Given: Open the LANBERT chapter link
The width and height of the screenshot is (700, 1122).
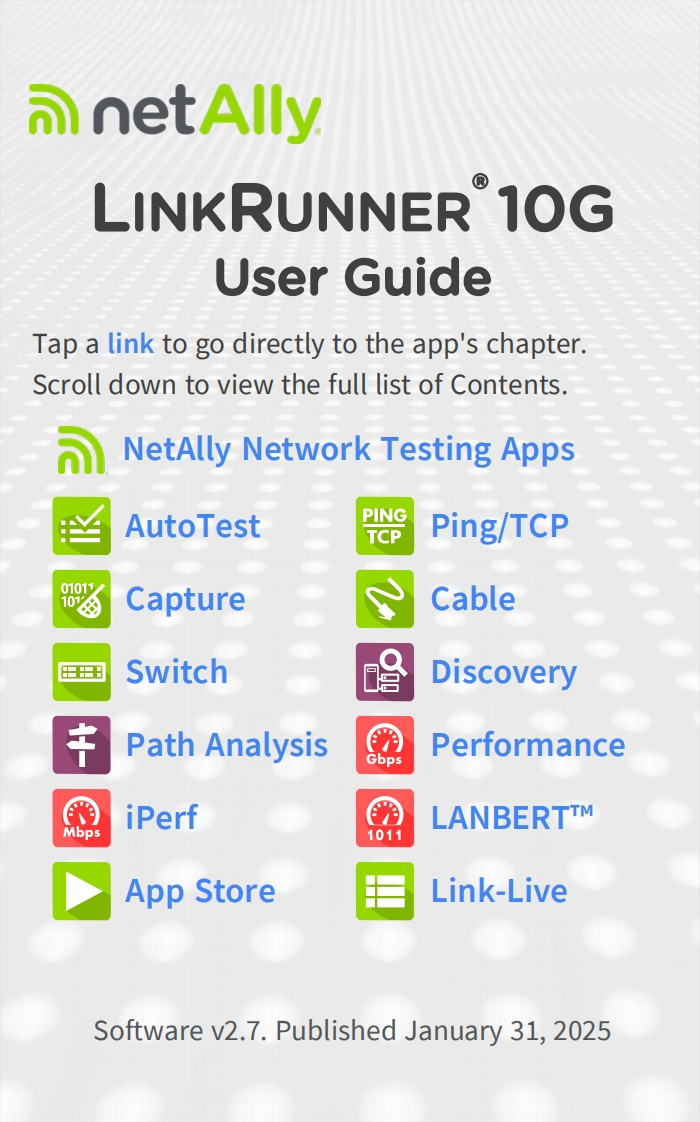Looking at the screenshot, I should (x=511, y=818).
